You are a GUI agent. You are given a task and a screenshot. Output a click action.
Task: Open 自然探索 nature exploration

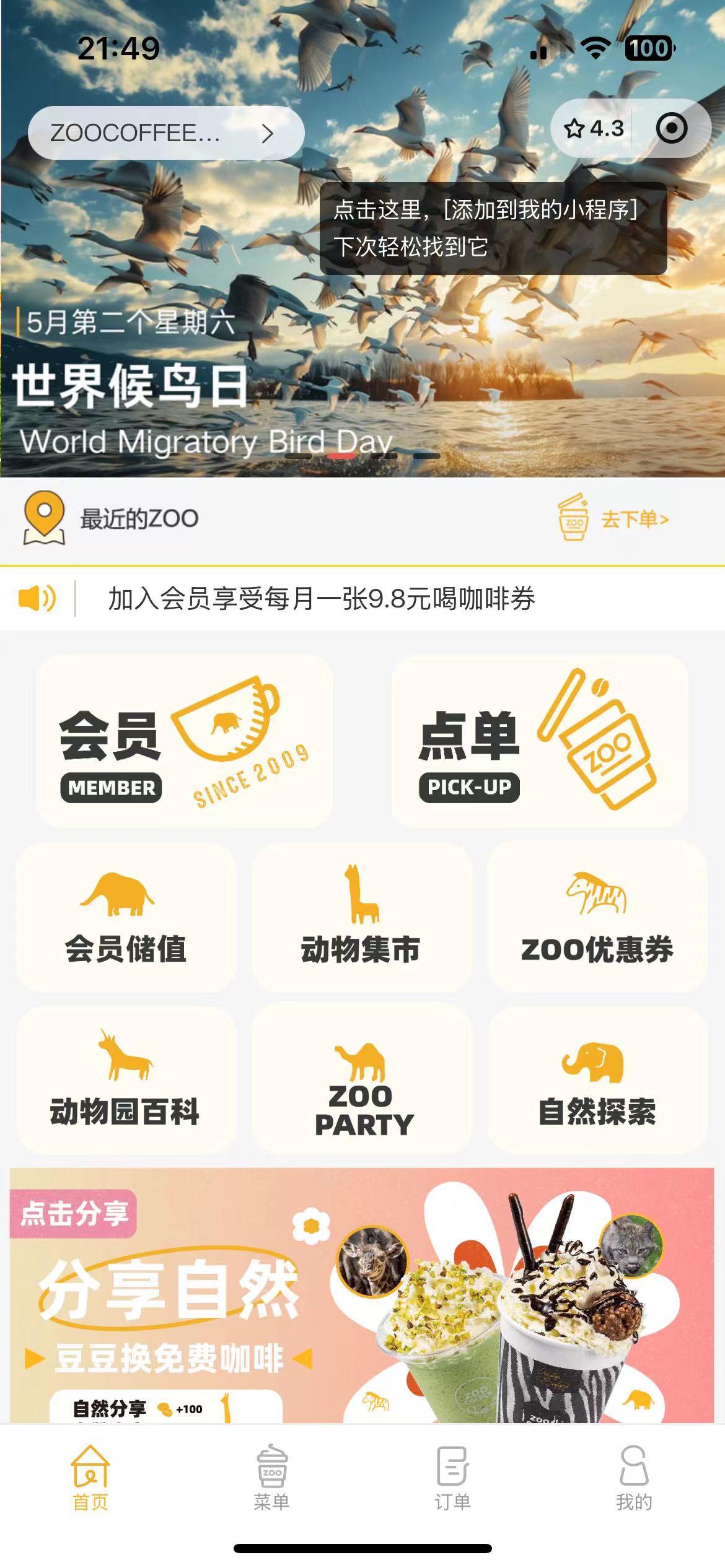[x=597, y=1081]
